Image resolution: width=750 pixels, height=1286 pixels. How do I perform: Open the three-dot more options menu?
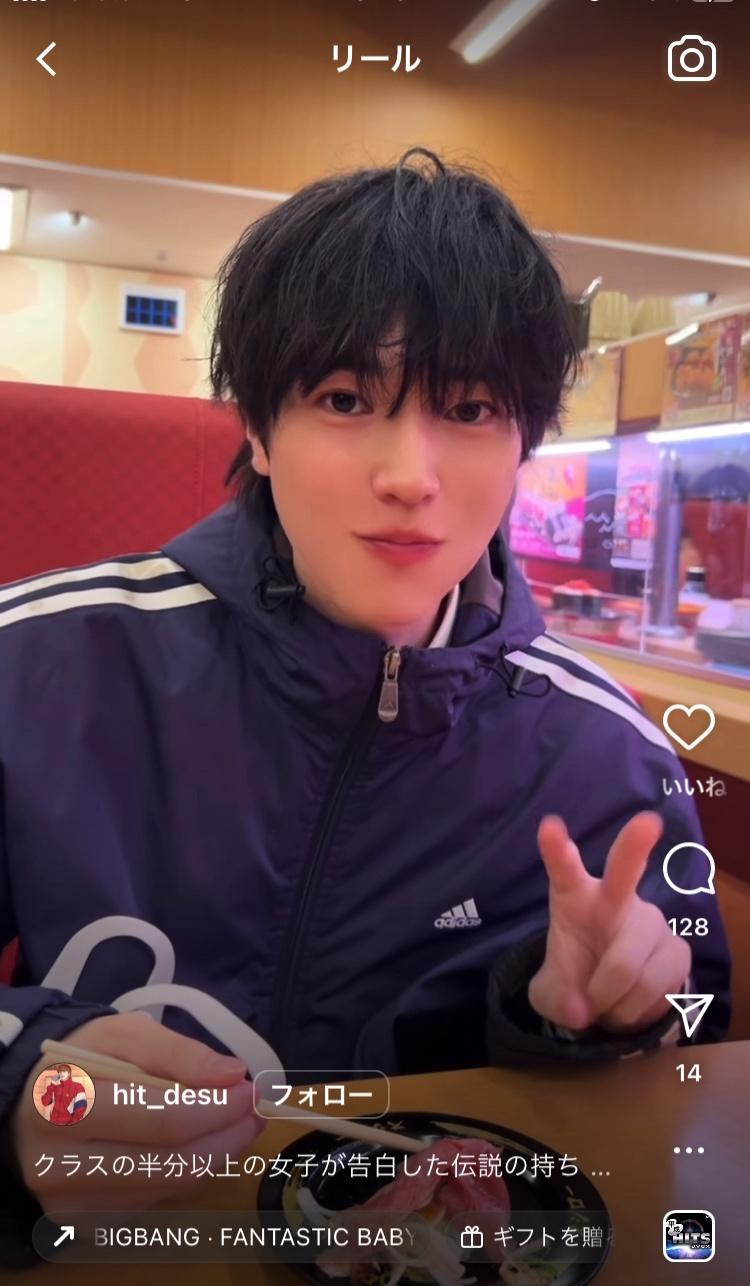tap(689, 1150)
